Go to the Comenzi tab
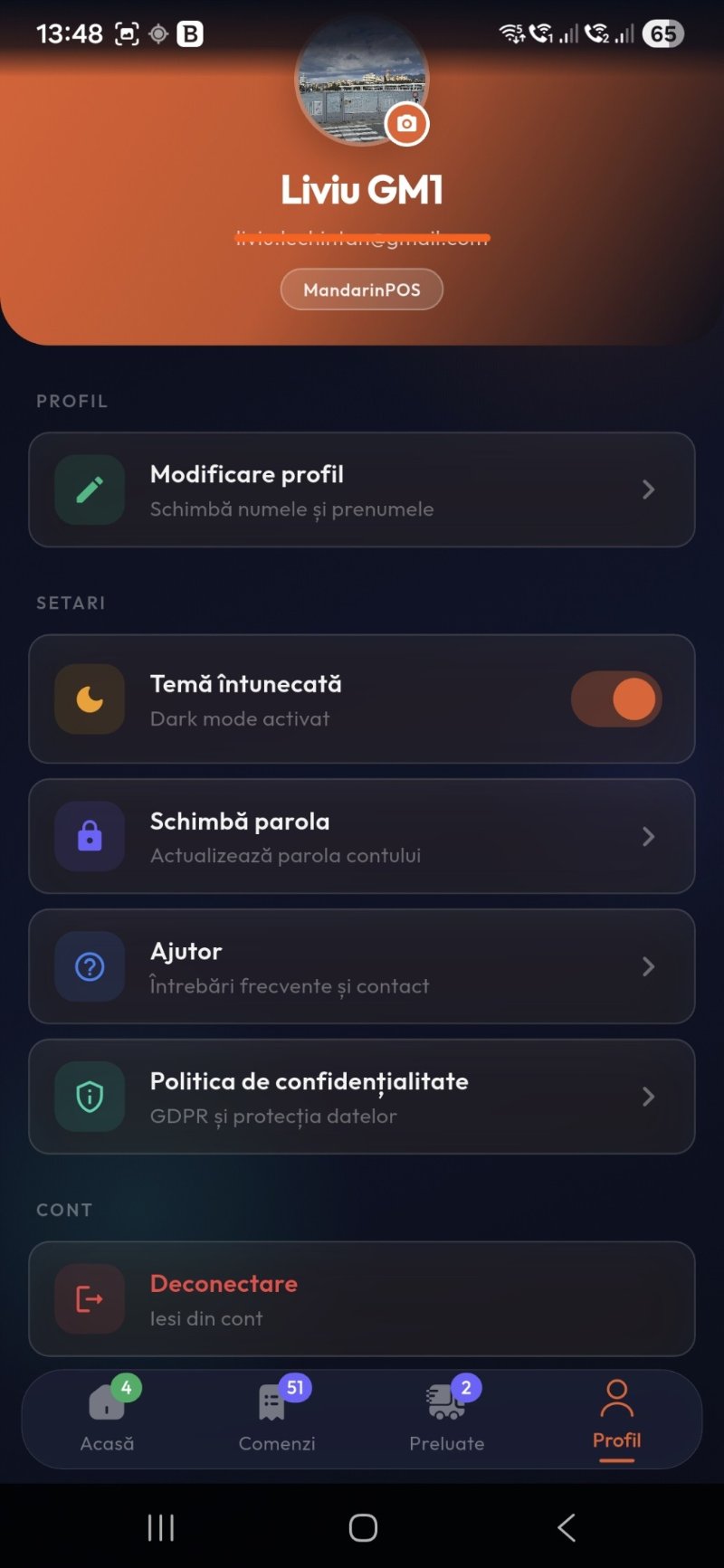 [277, 1418]
